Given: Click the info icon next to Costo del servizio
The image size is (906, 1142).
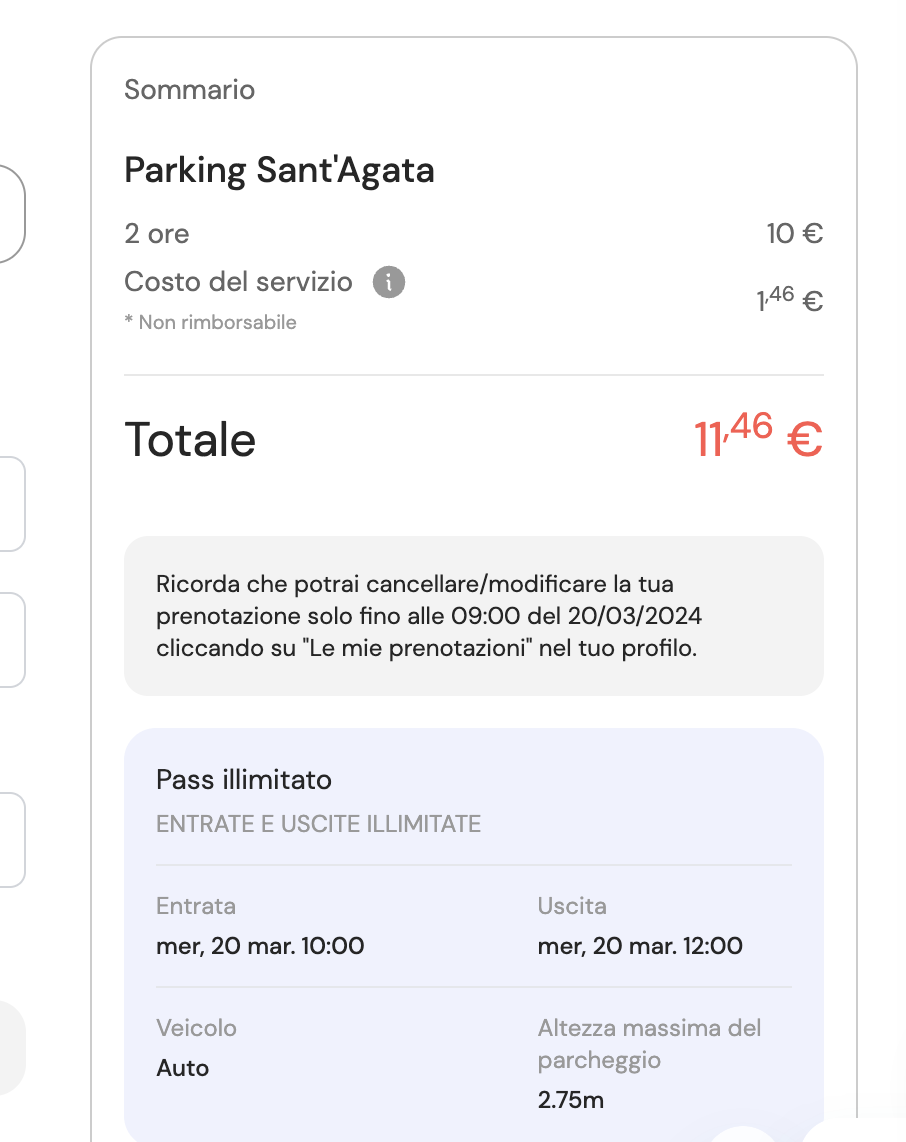Looking at the screenshot, I should pyautogui.click(x=388, y=282).
